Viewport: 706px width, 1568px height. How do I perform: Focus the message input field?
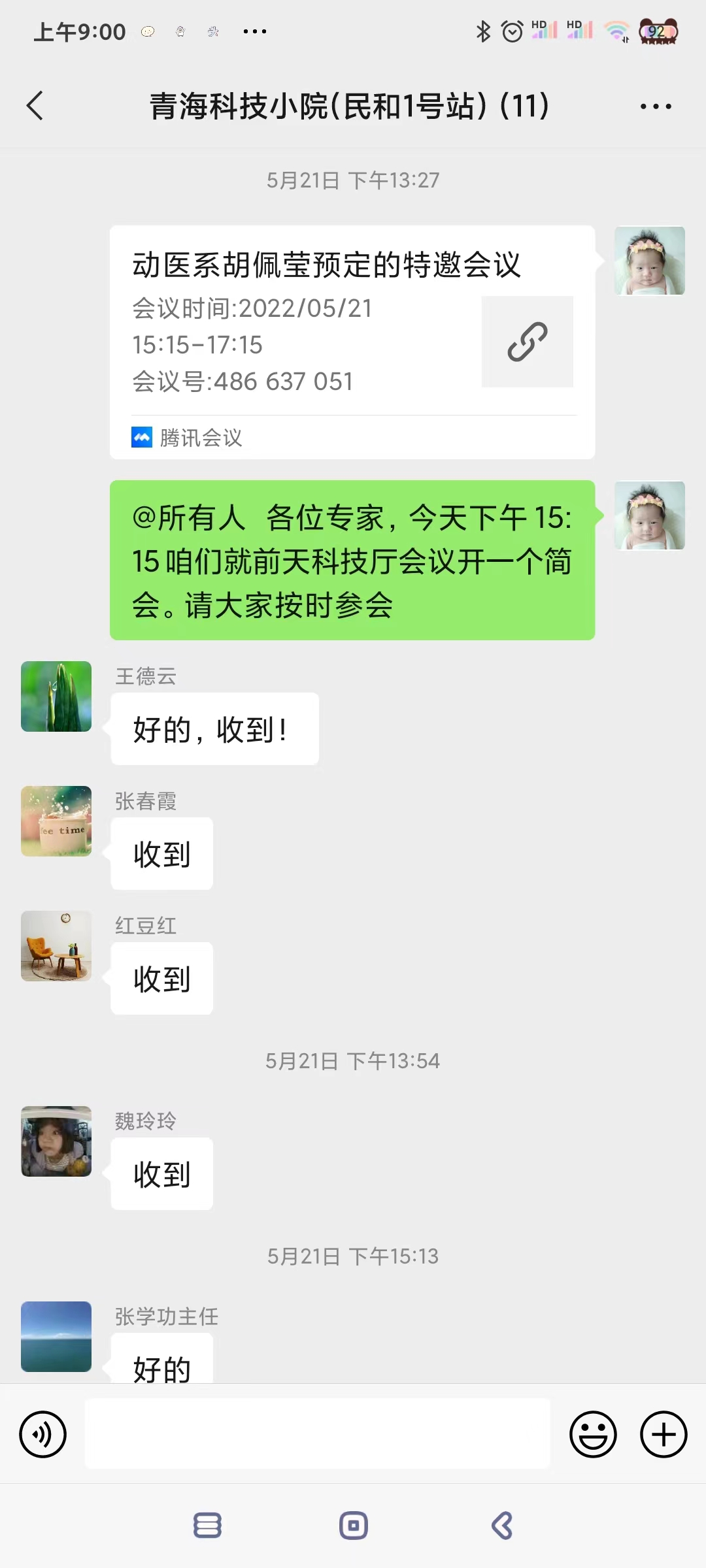317,1434
